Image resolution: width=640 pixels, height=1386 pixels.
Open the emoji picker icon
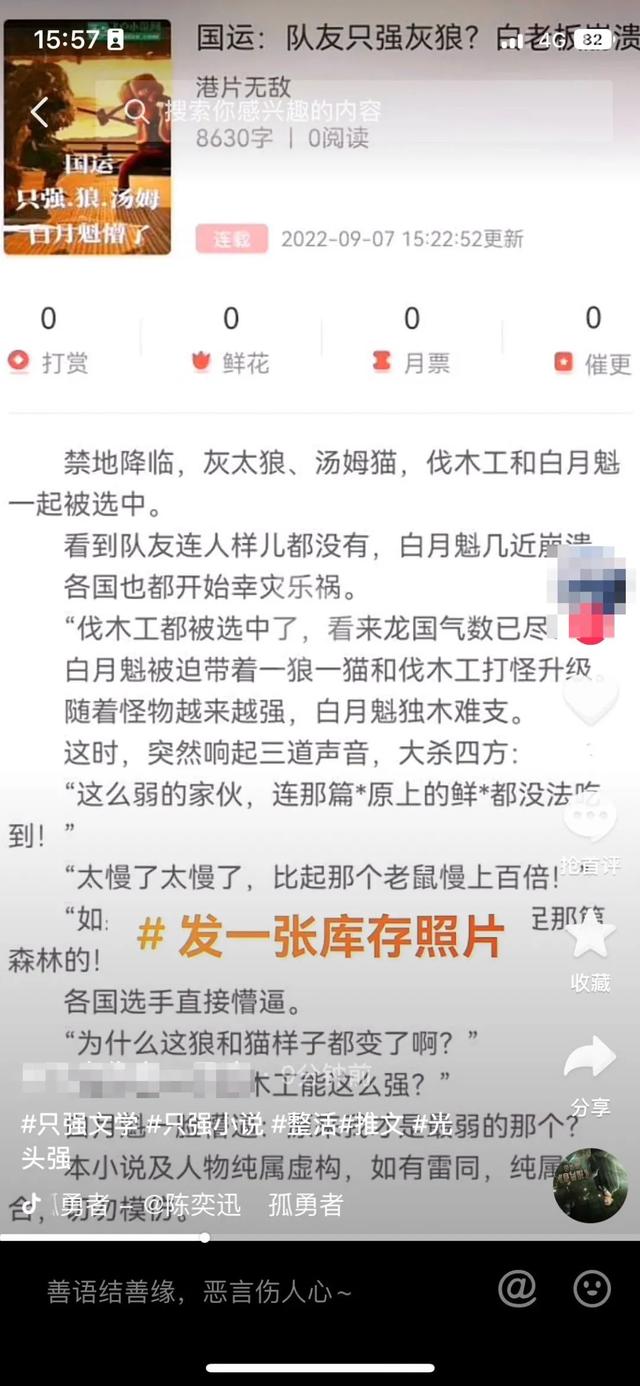tap(592, 1289)
